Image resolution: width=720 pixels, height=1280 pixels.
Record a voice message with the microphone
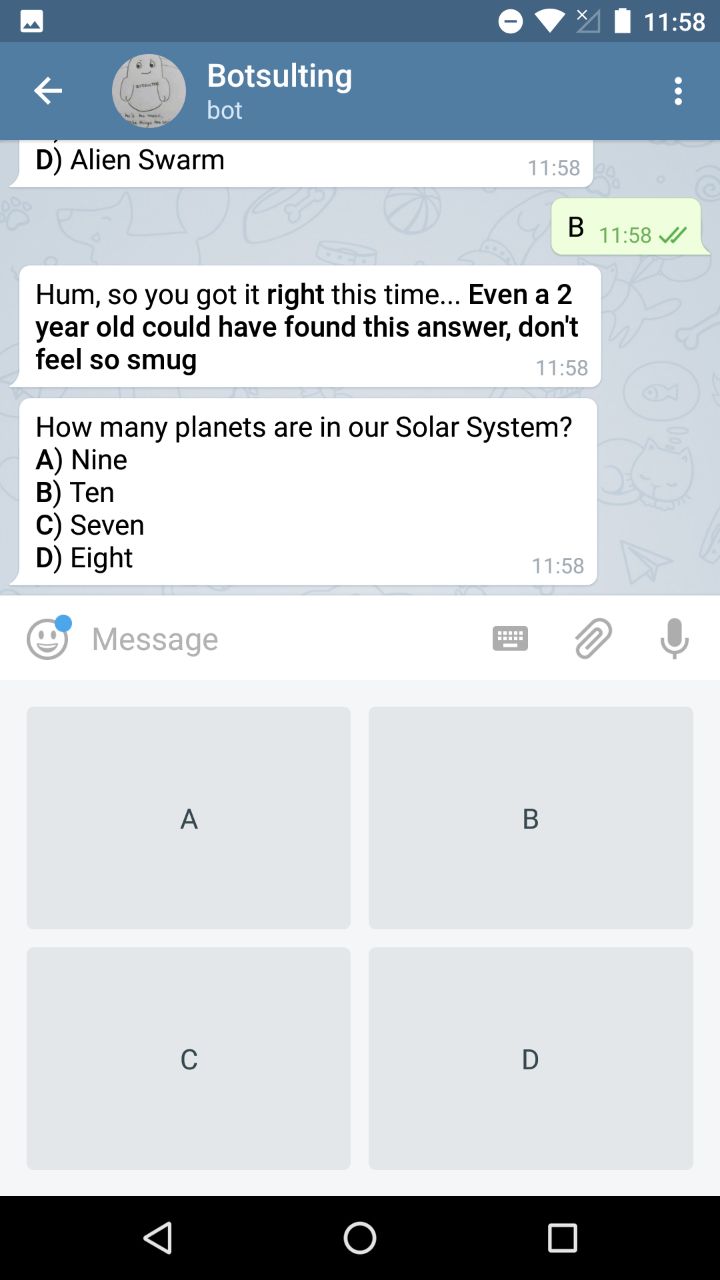(675, 638)
